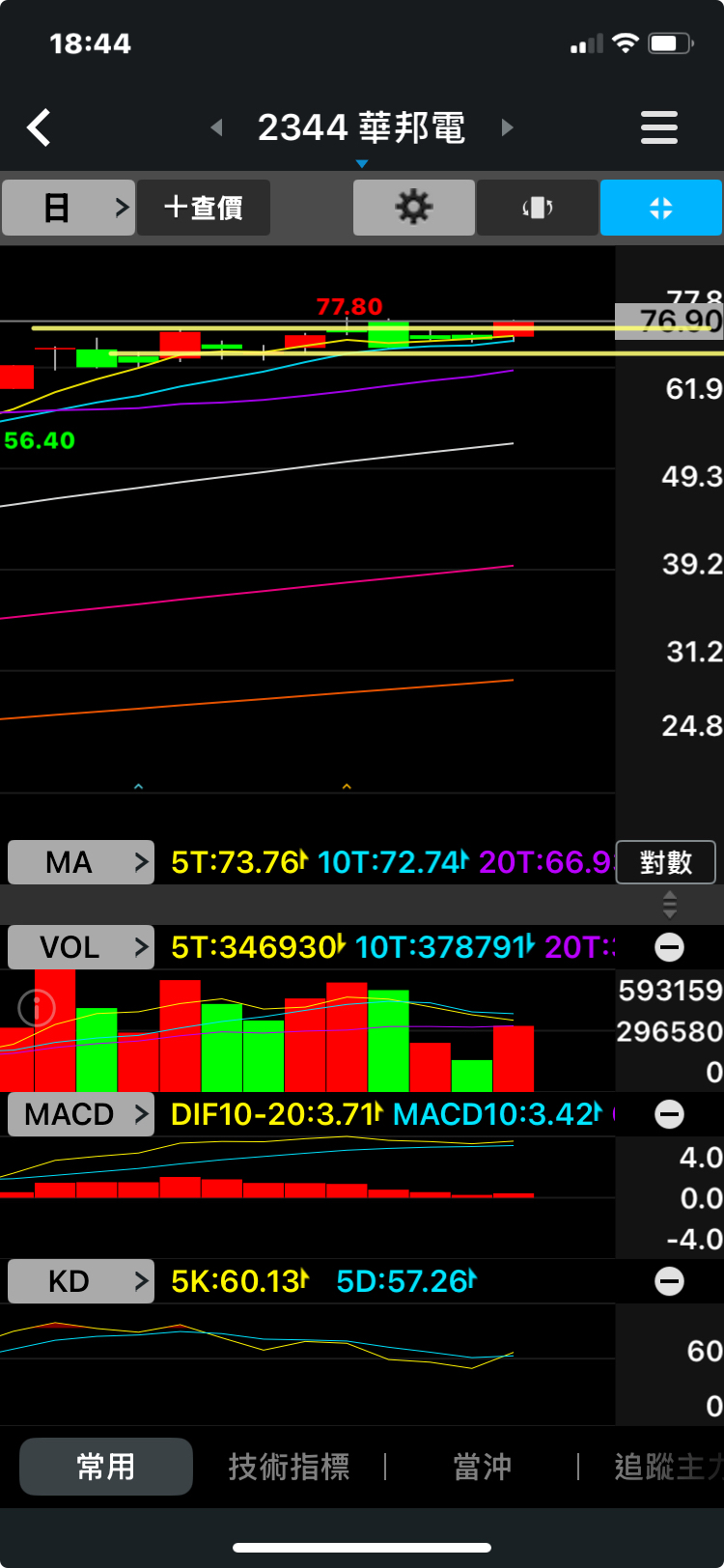Image resolution: width=724 pixels, height=1568 pixels.
Task: Remove the MACD panel with minus
Action: 669,1114
